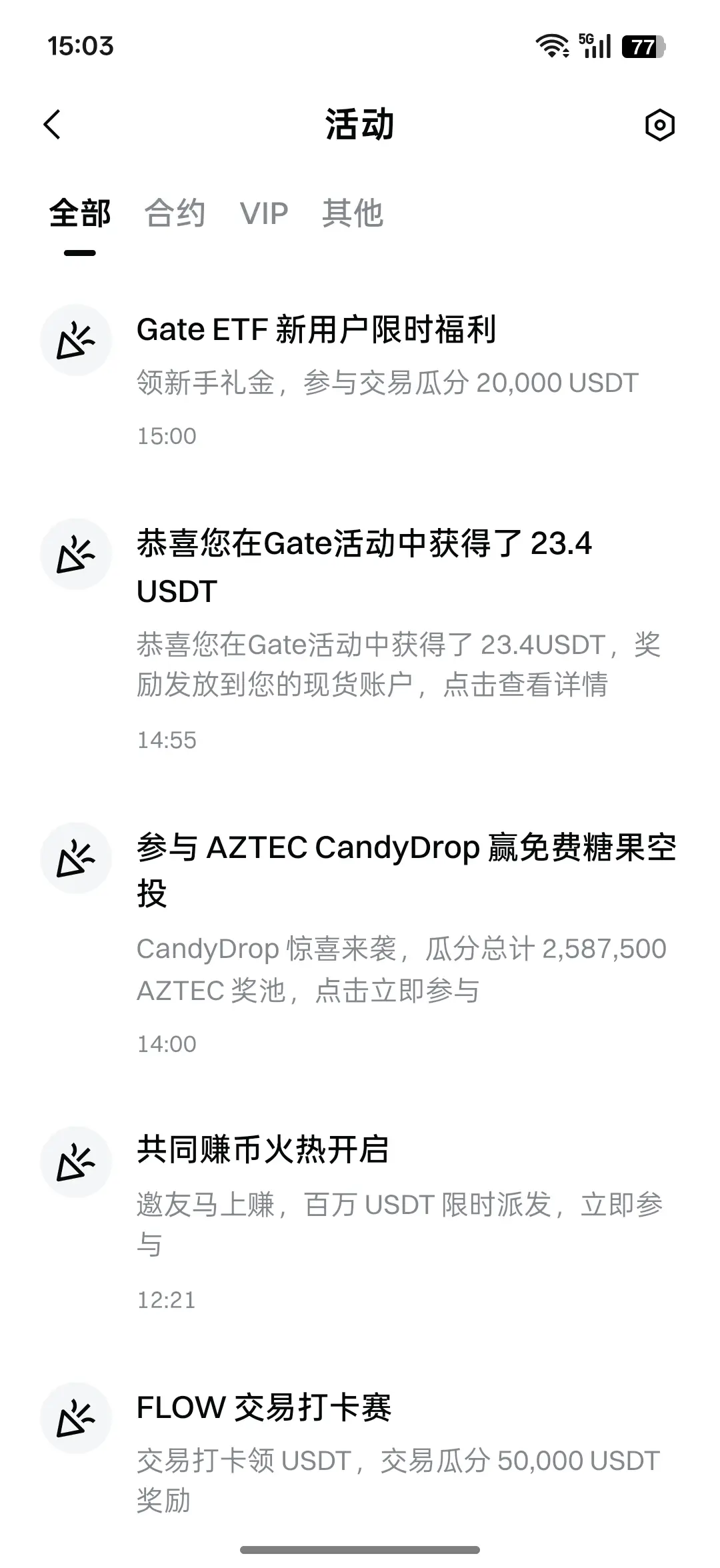Go back from the 活动 page
Screen dimensions: 720x1568
pyautogui.click(x=52, y=125)
